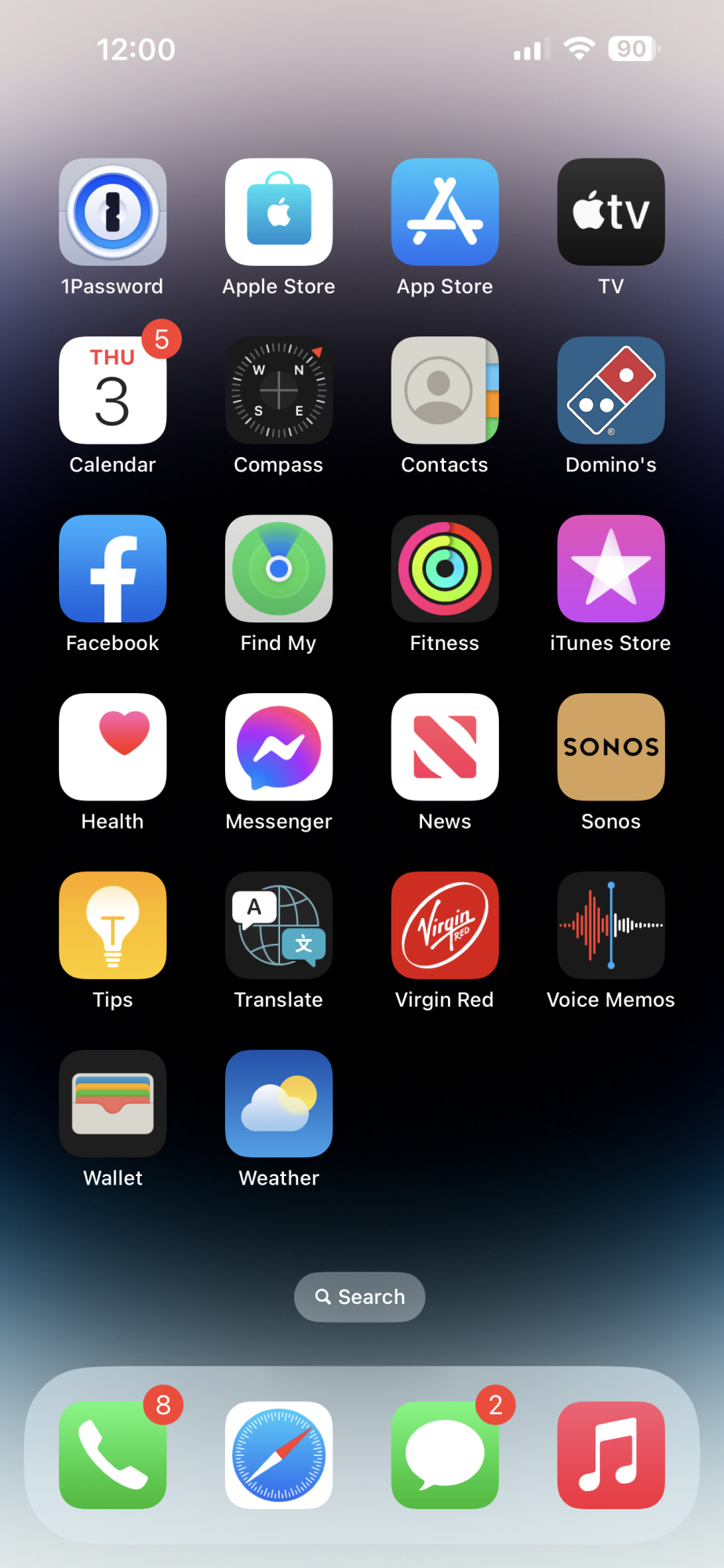Launch Find My
724x1568 pixels.
pos(278,568)
